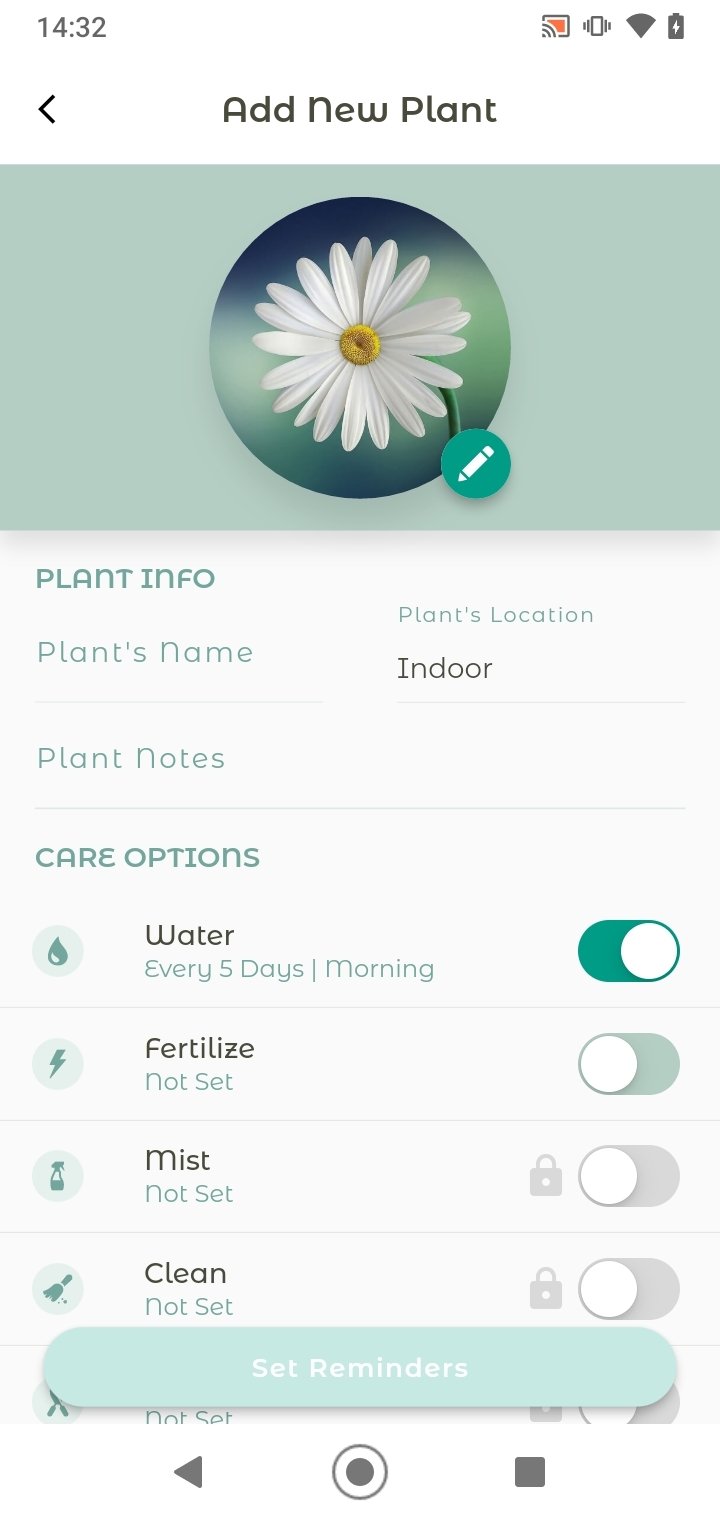This screenshot has height=1520, width=720.
Task: Open recent apps from navigation bar
Action: pyautogui.click(x=529, y=1471)
